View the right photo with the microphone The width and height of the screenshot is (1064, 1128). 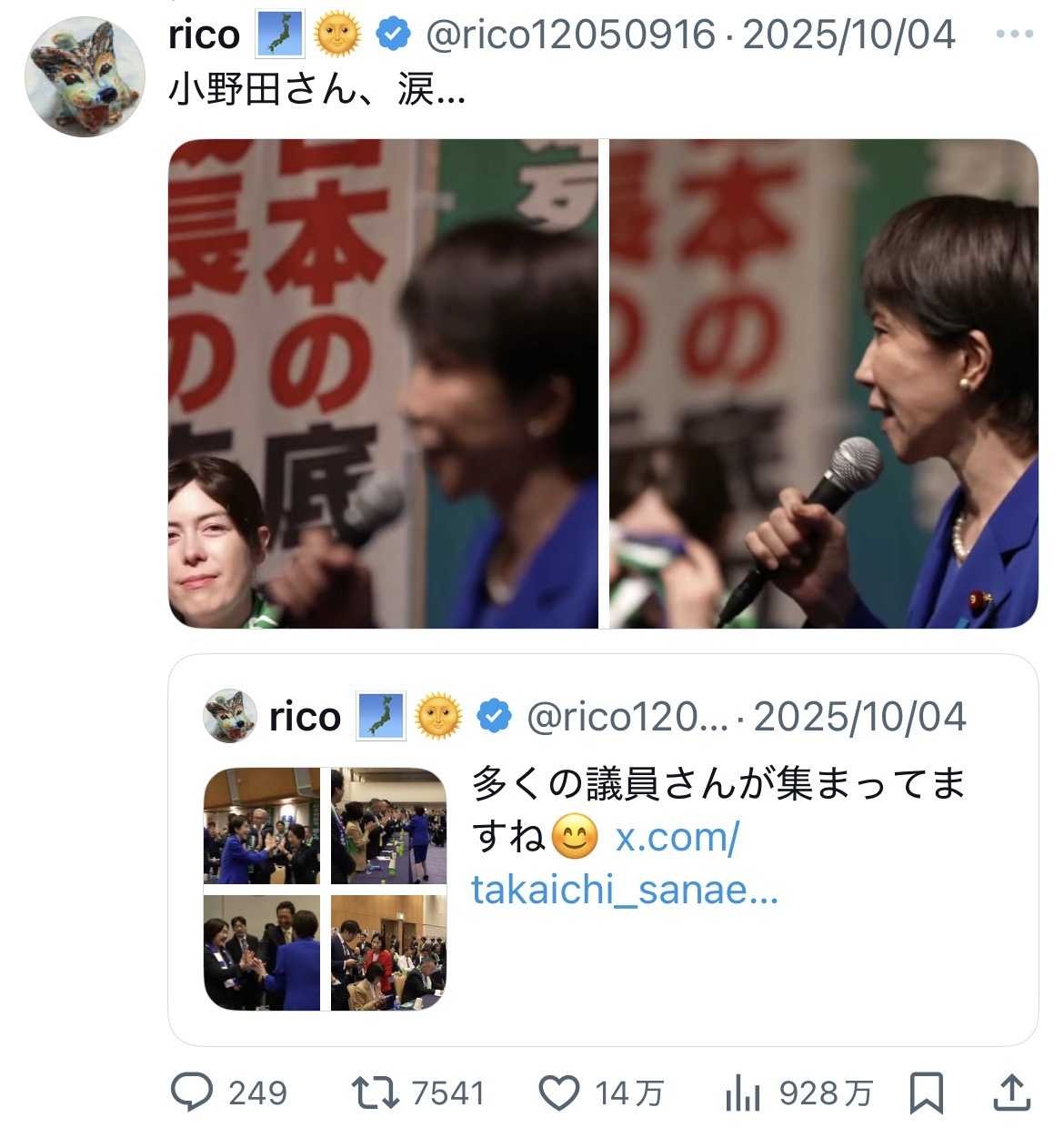[x=823, y=383]
